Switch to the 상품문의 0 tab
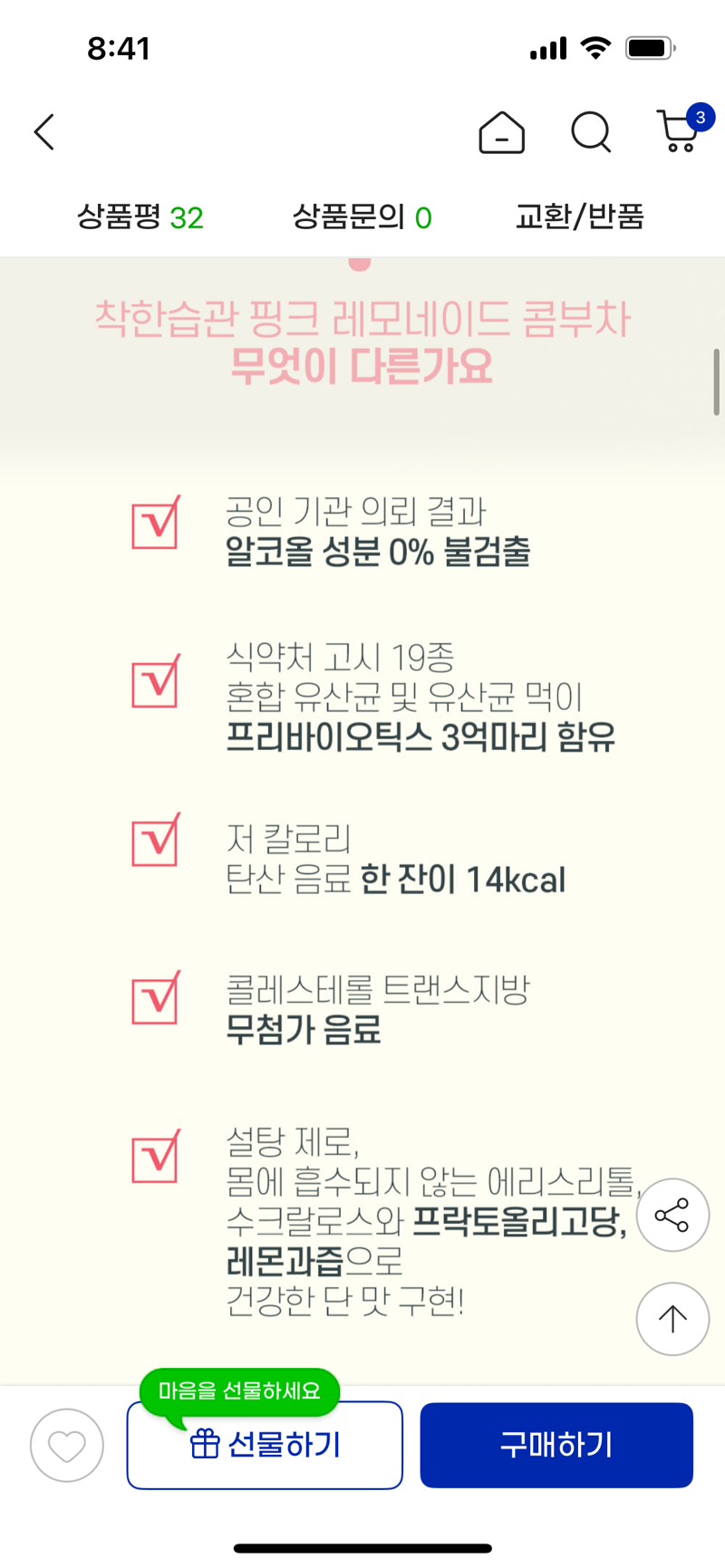 tap(362, 217)
